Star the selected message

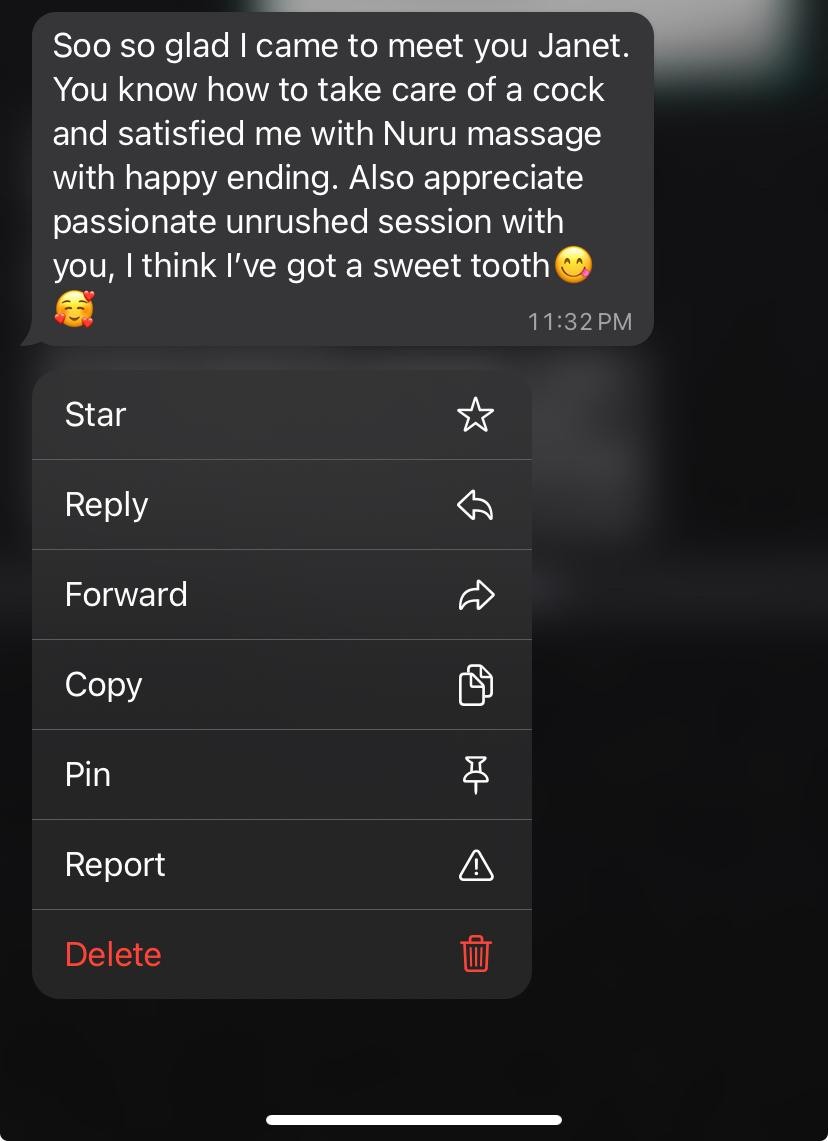[x=281, y=415]
